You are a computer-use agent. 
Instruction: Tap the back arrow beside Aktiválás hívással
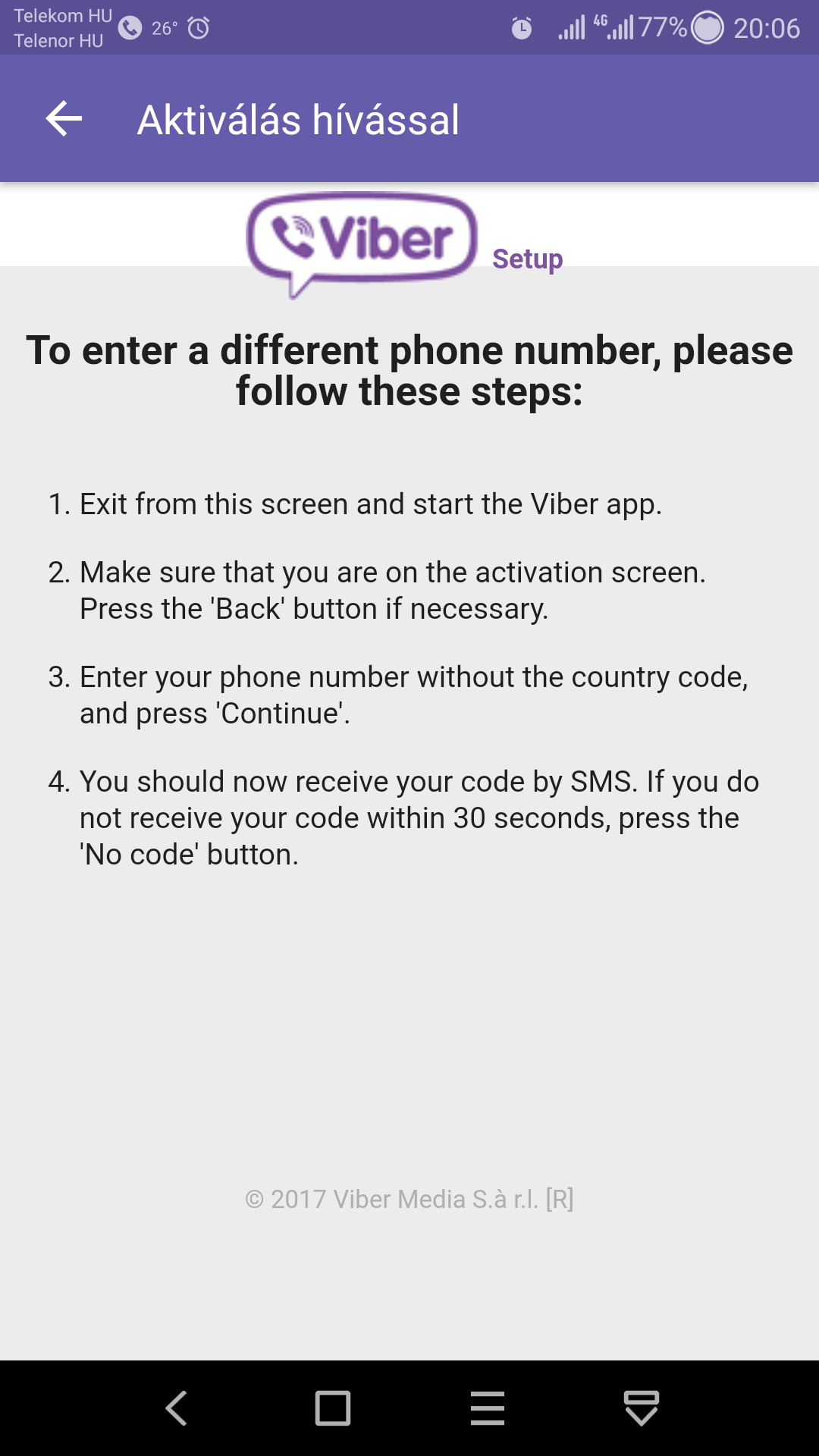(64, 119)
